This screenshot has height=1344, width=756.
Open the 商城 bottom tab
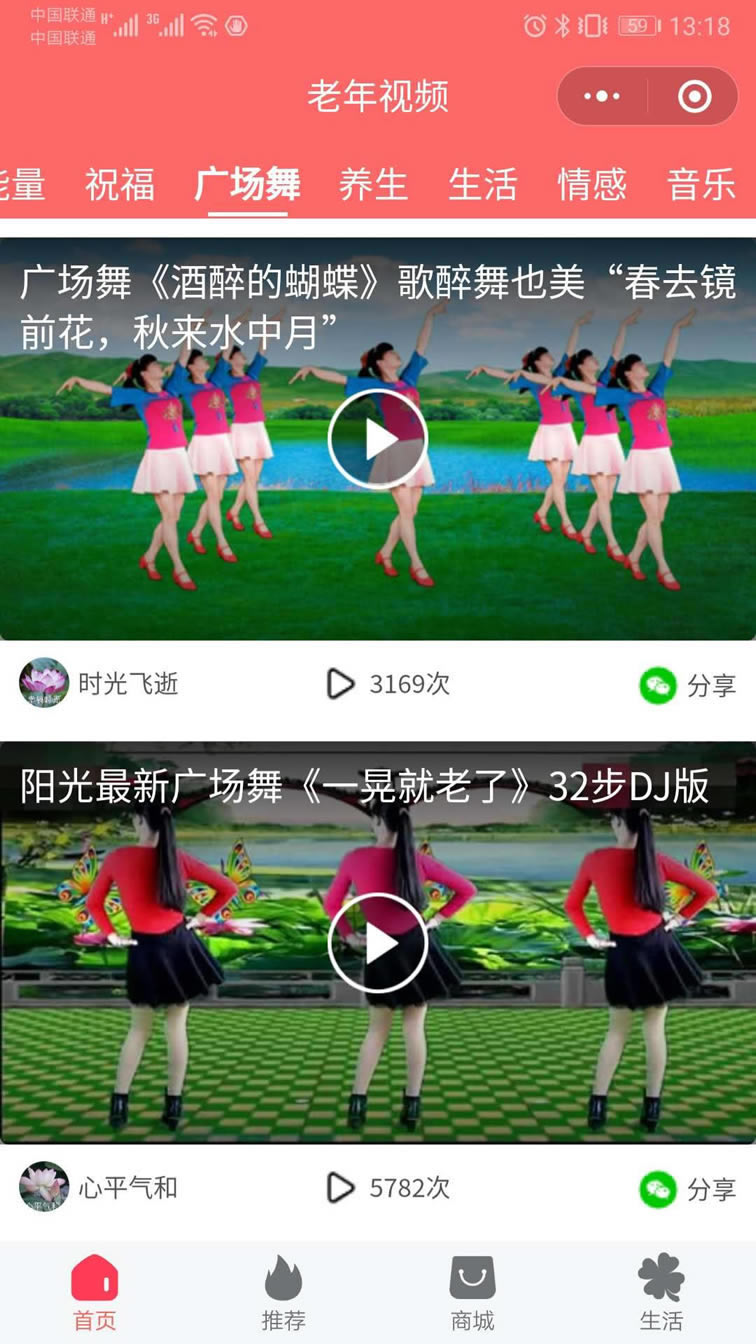pos(472,1293)
